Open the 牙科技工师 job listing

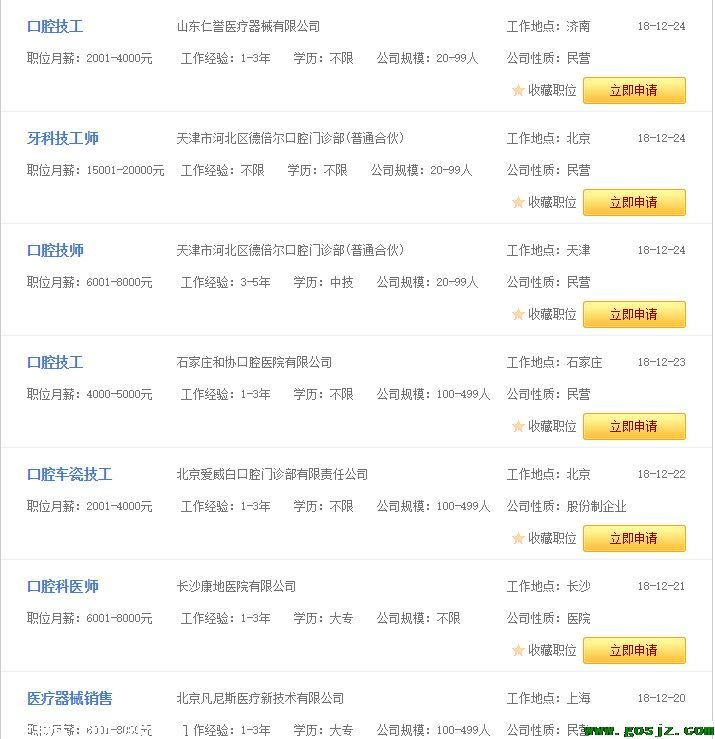click(63, 138)
